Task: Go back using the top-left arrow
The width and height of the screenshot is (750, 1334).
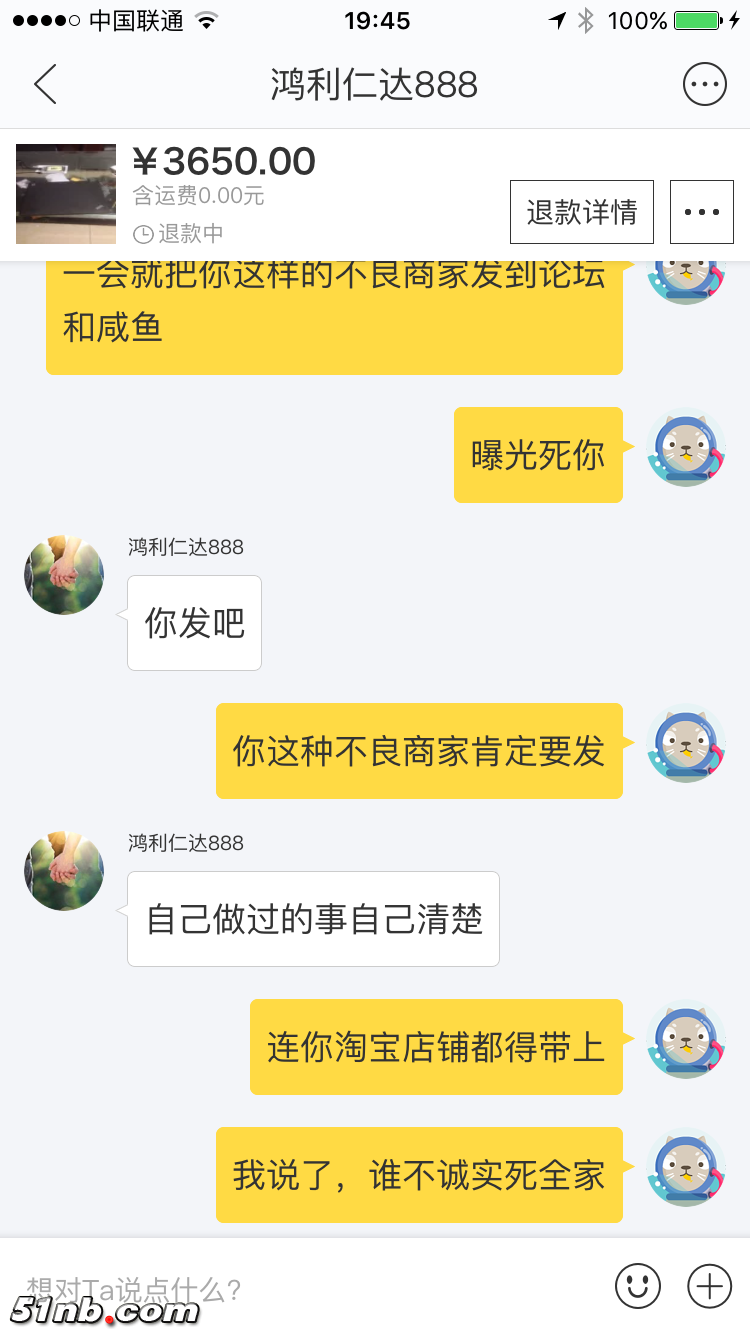Action: [45, 85]
